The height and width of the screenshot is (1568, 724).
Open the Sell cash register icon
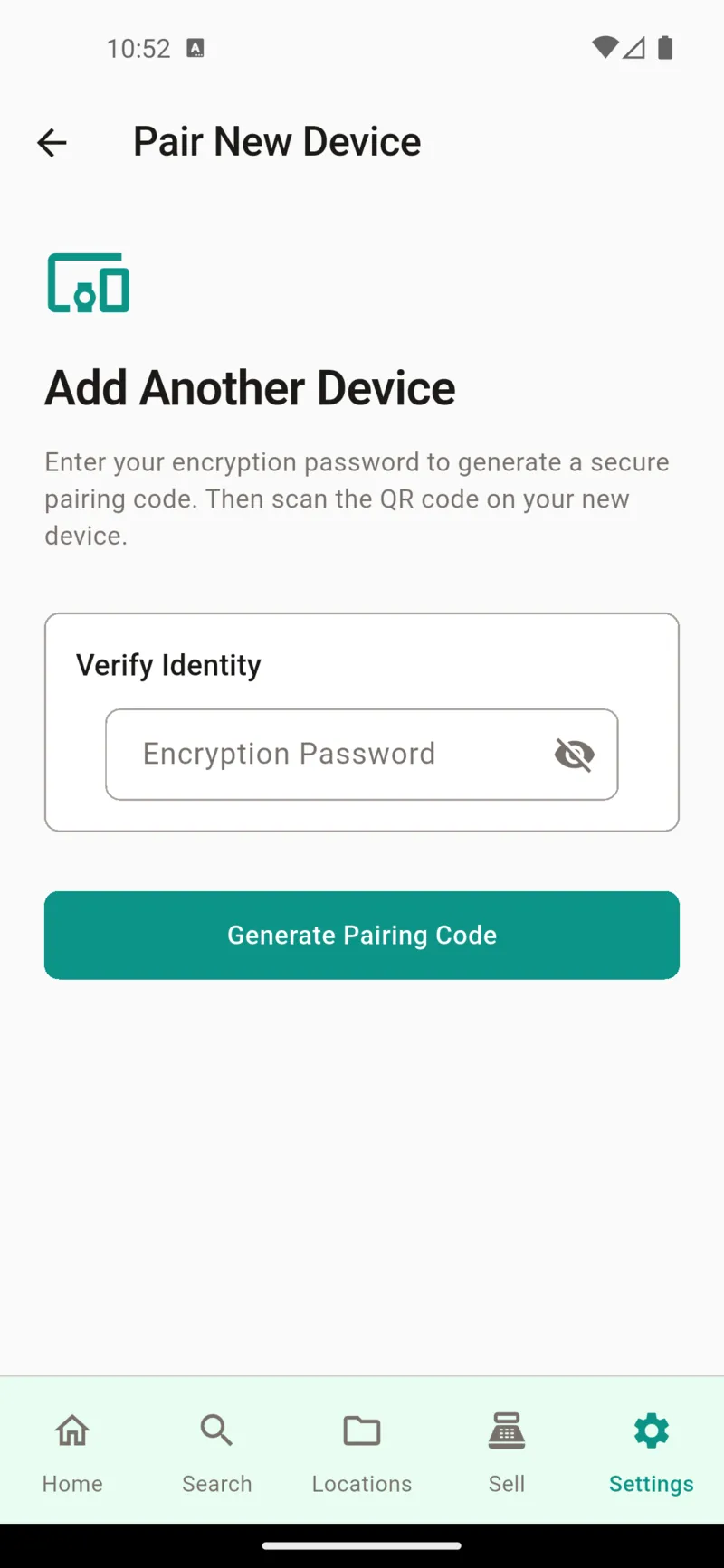tap(506, 1430)
